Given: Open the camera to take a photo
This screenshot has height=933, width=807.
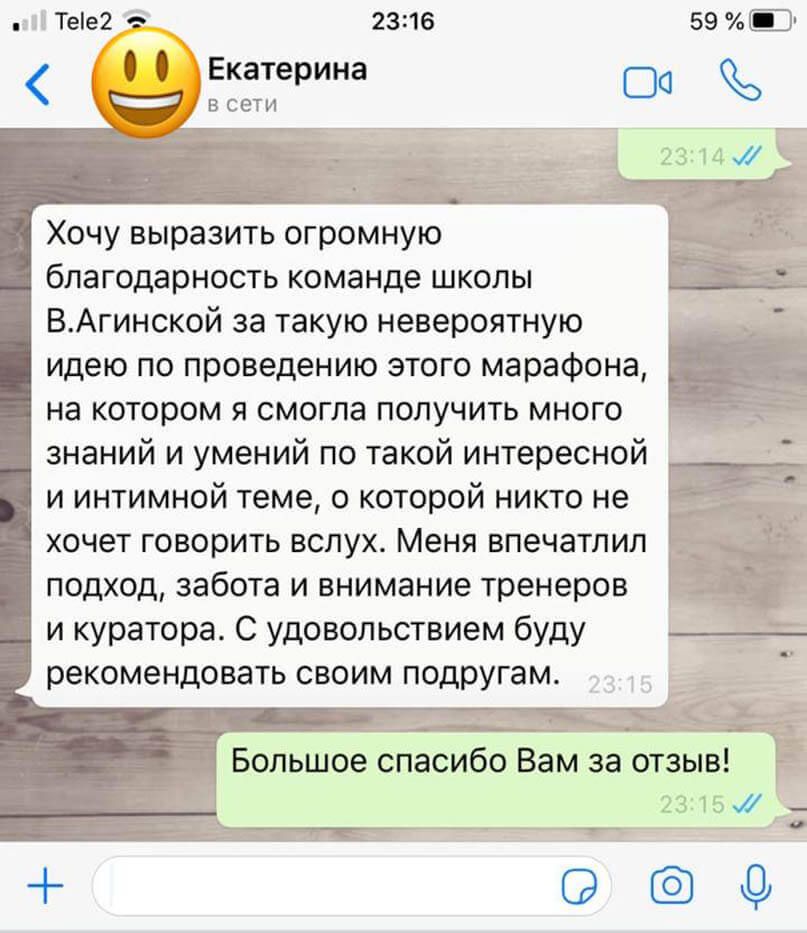Looking at the screenshot, I should point(672,885).
